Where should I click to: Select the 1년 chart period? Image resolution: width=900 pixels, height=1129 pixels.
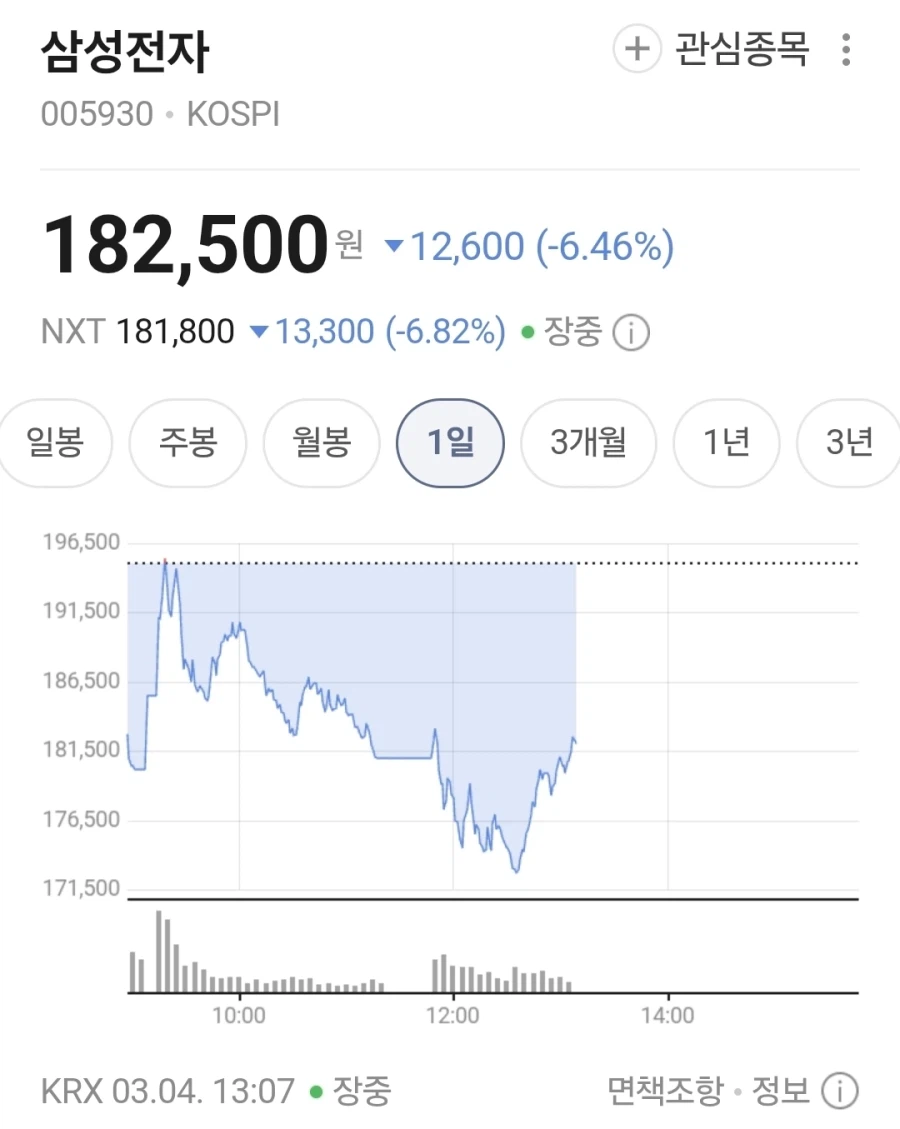pyautogui.click(x=725, y=442)
